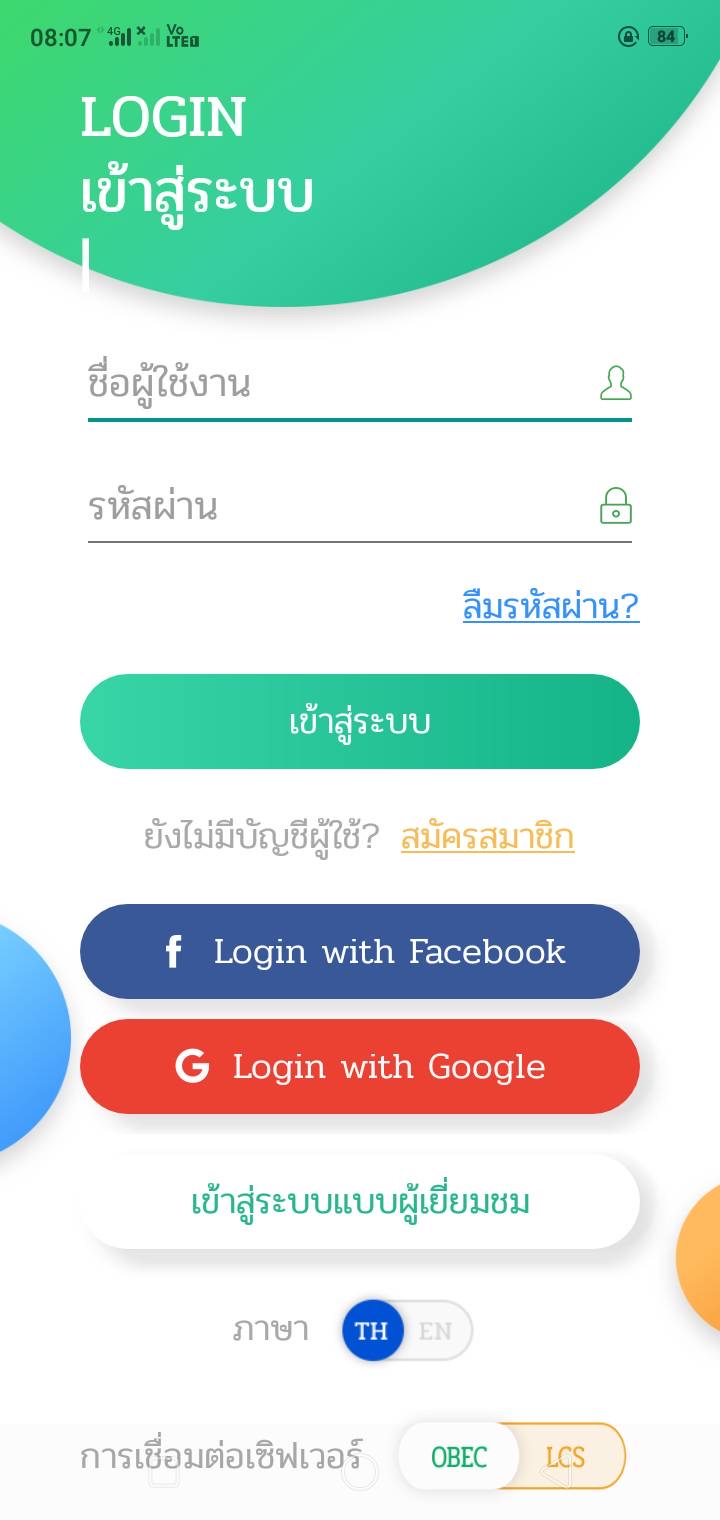Select TH language option
The width and height of the screenshot is (720, 1520).
coord(372,1331)
